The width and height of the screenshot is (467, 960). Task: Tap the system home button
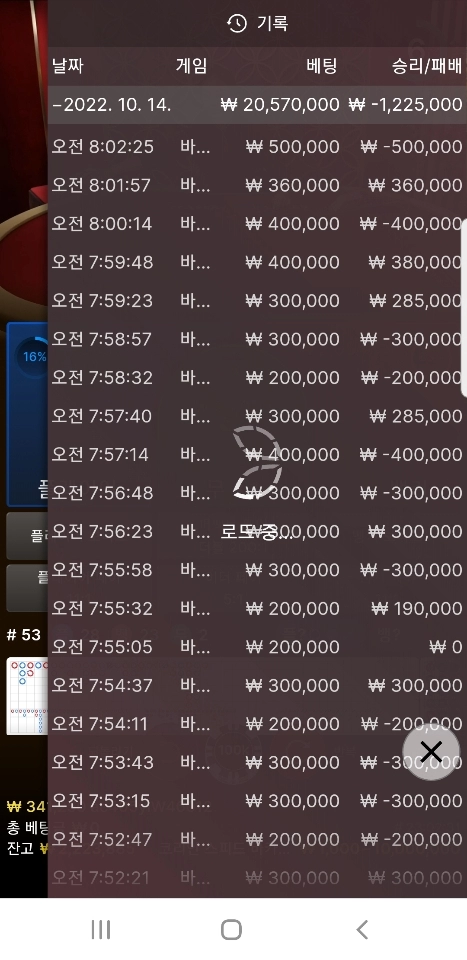231,929
